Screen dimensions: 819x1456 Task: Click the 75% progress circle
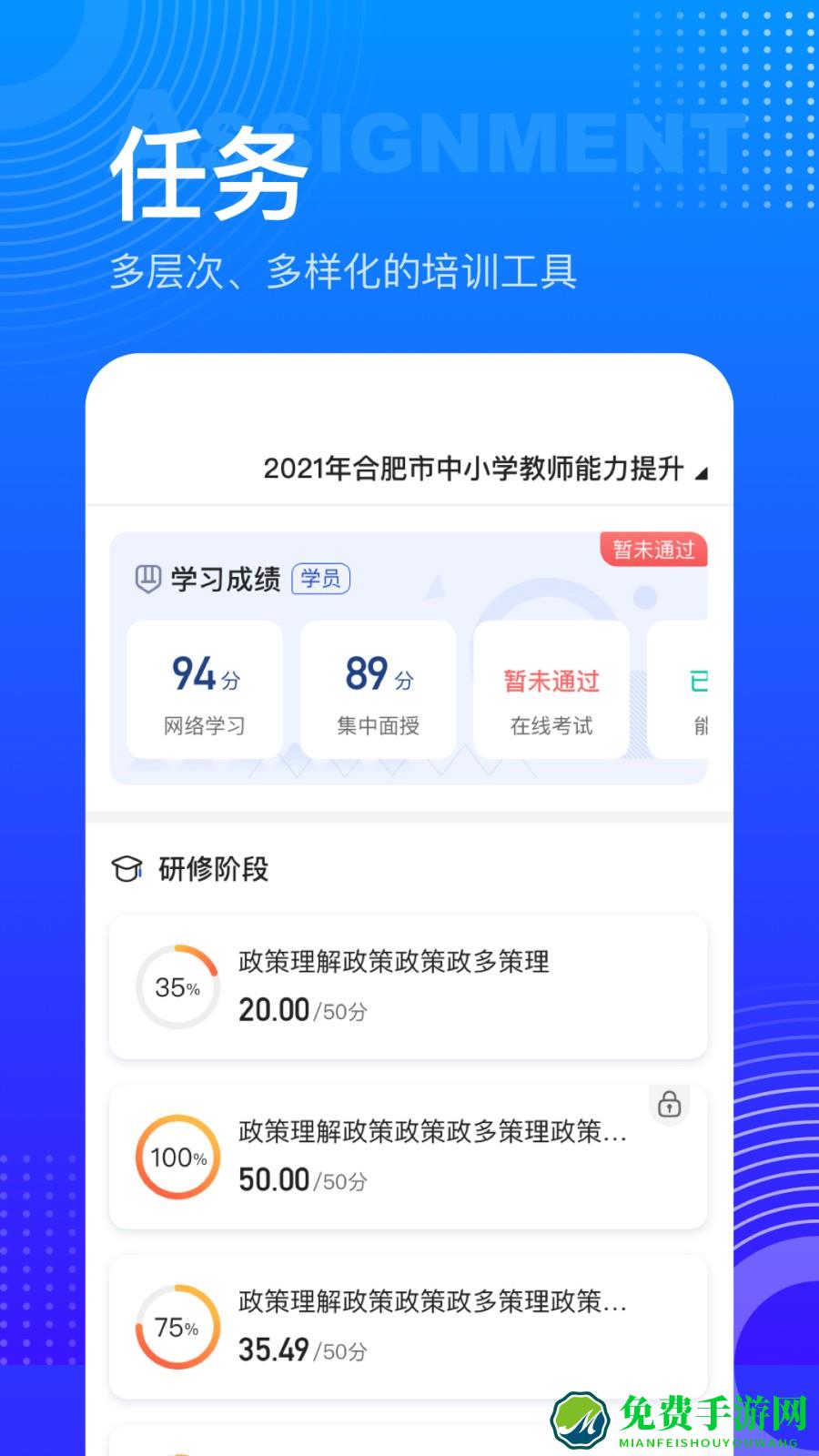177,1327
